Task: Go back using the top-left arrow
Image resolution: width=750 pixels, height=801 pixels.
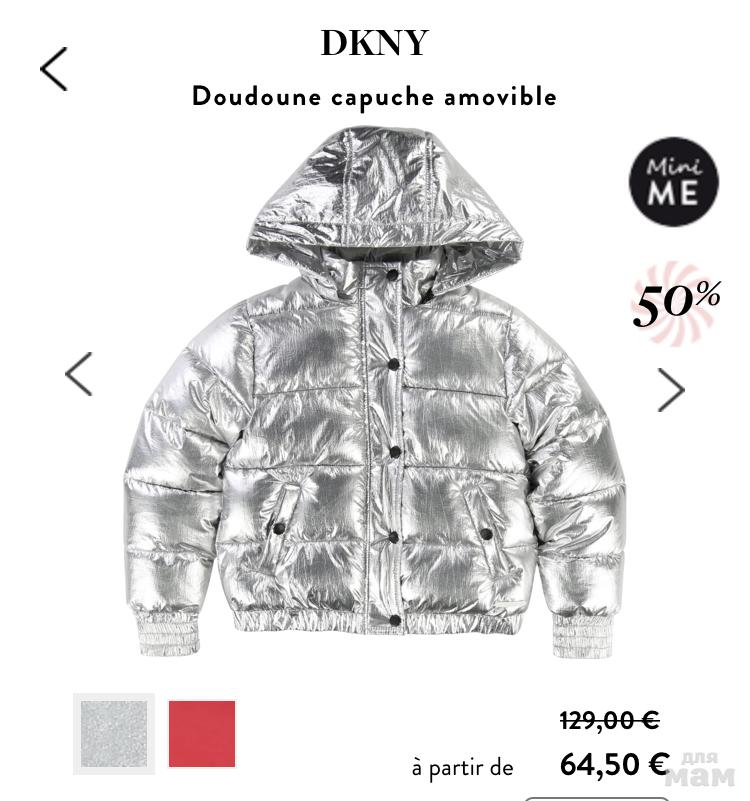Action: point(54,69)
